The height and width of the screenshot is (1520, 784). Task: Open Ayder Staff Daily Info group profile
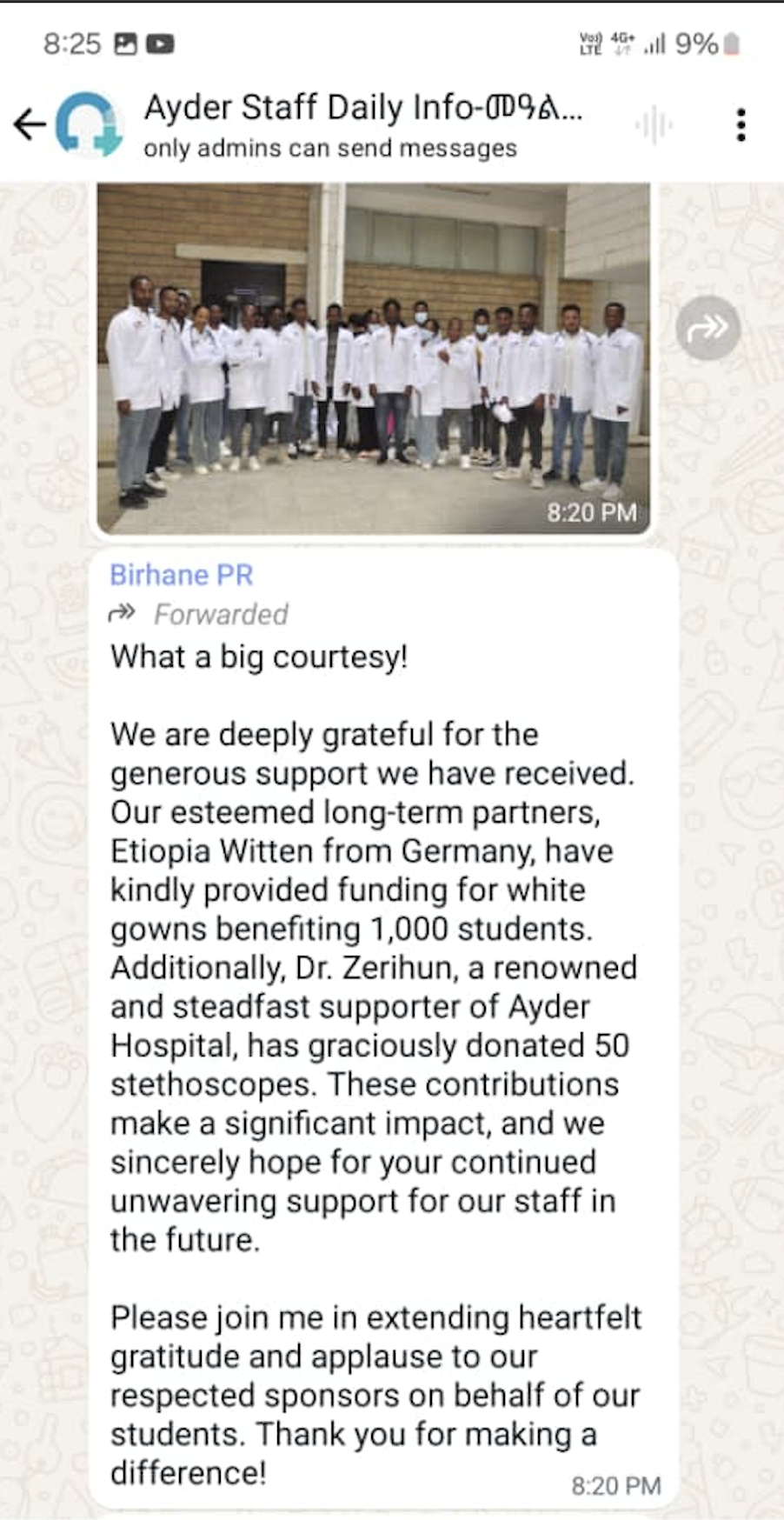click(x=362, y=124)
